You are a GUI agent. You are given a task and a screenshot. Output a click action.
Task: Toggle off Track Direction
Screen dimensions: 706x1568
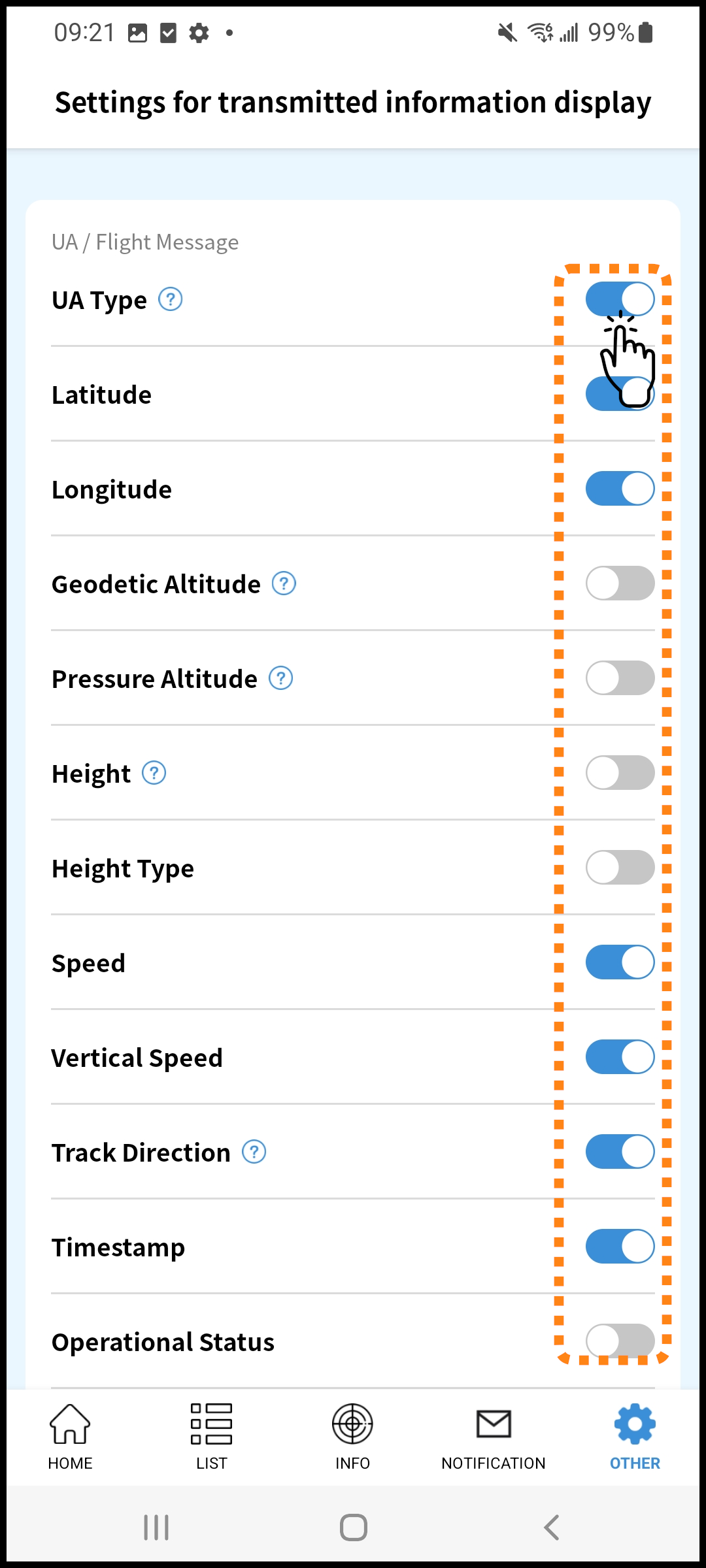[620, 1152]
